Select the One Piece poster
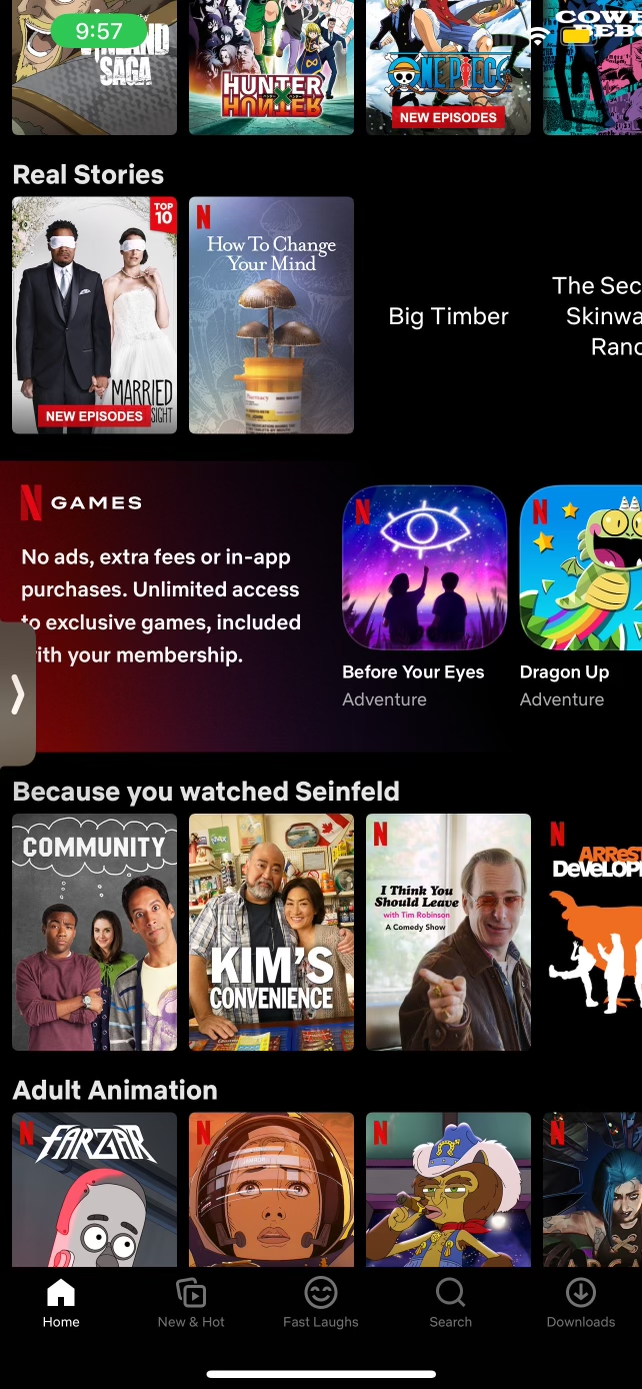This screenshot has height=1389, width=642. point(448,67)
